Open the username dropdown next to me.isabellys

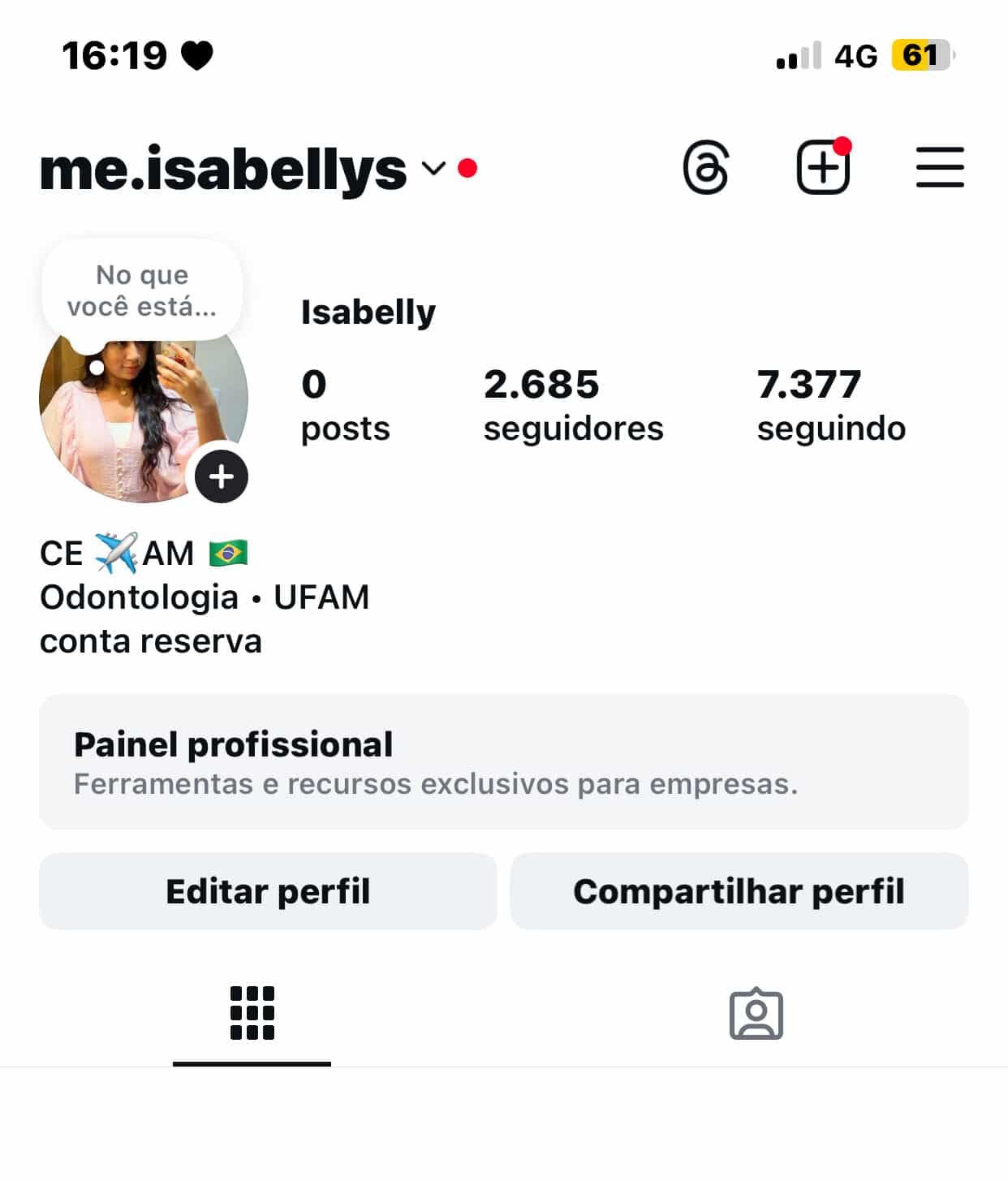coord(433,172)
